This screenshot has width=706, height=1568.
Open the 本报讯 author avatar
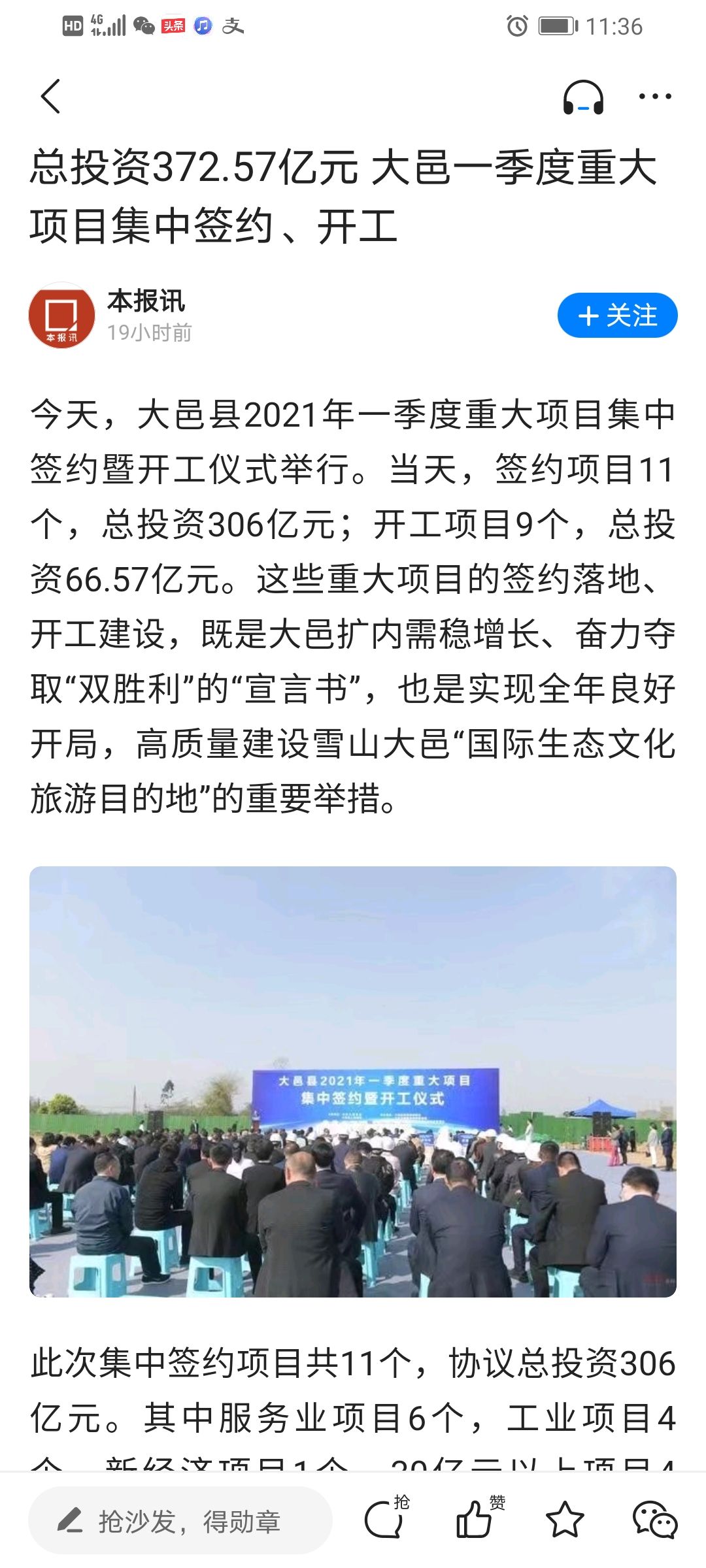coord(62,316)
